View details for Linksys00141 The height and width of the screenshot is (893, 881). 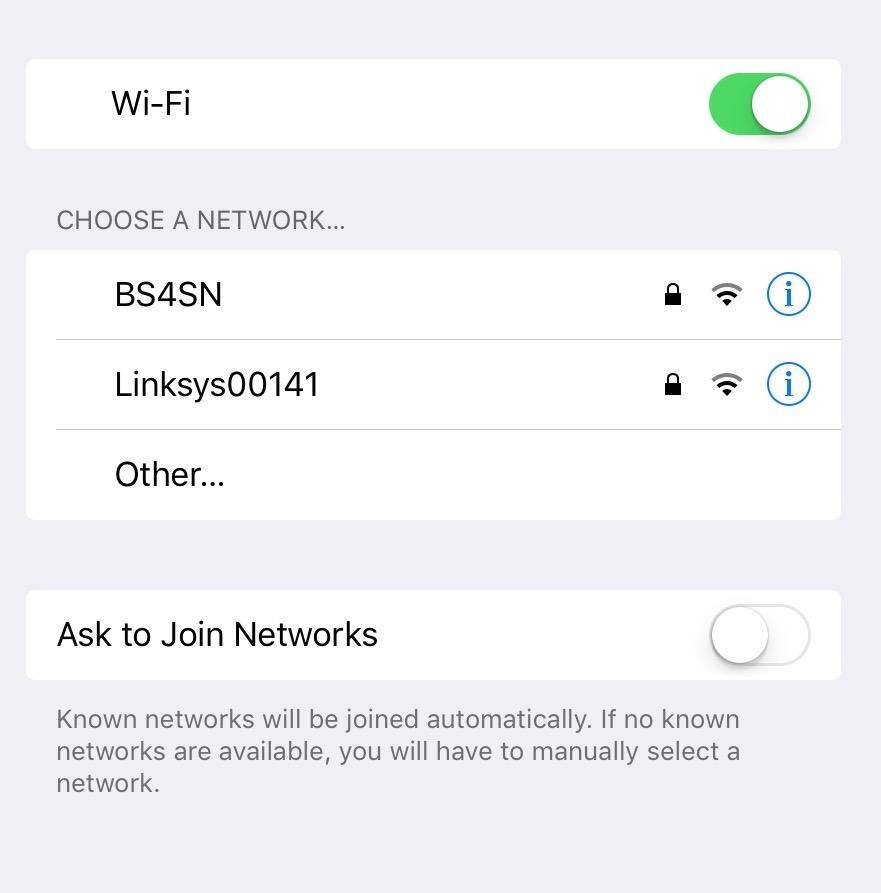(788, 385)
